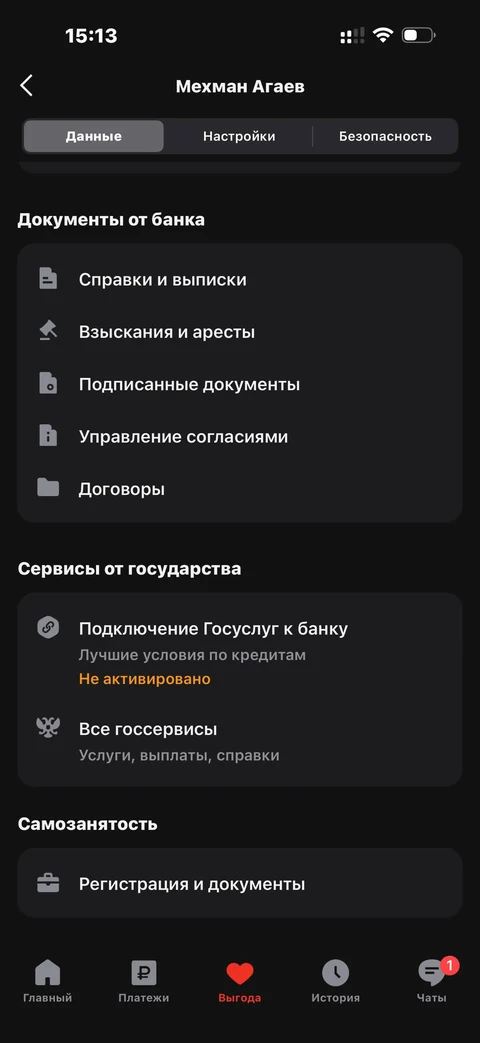
Task: Open the Платежи tab
Action: point(144,981)
